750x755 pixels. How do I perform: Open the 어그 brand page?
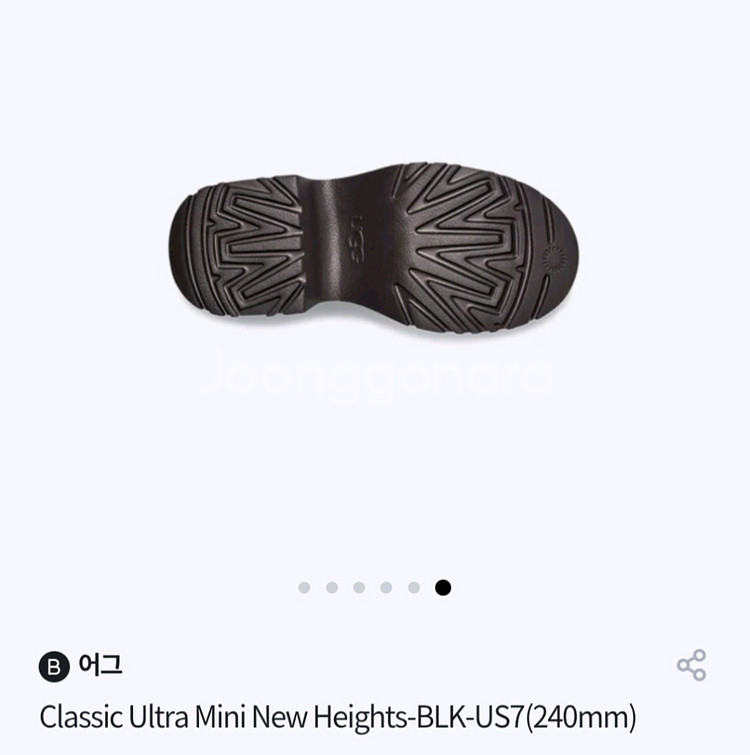click(x=98, y=664)
